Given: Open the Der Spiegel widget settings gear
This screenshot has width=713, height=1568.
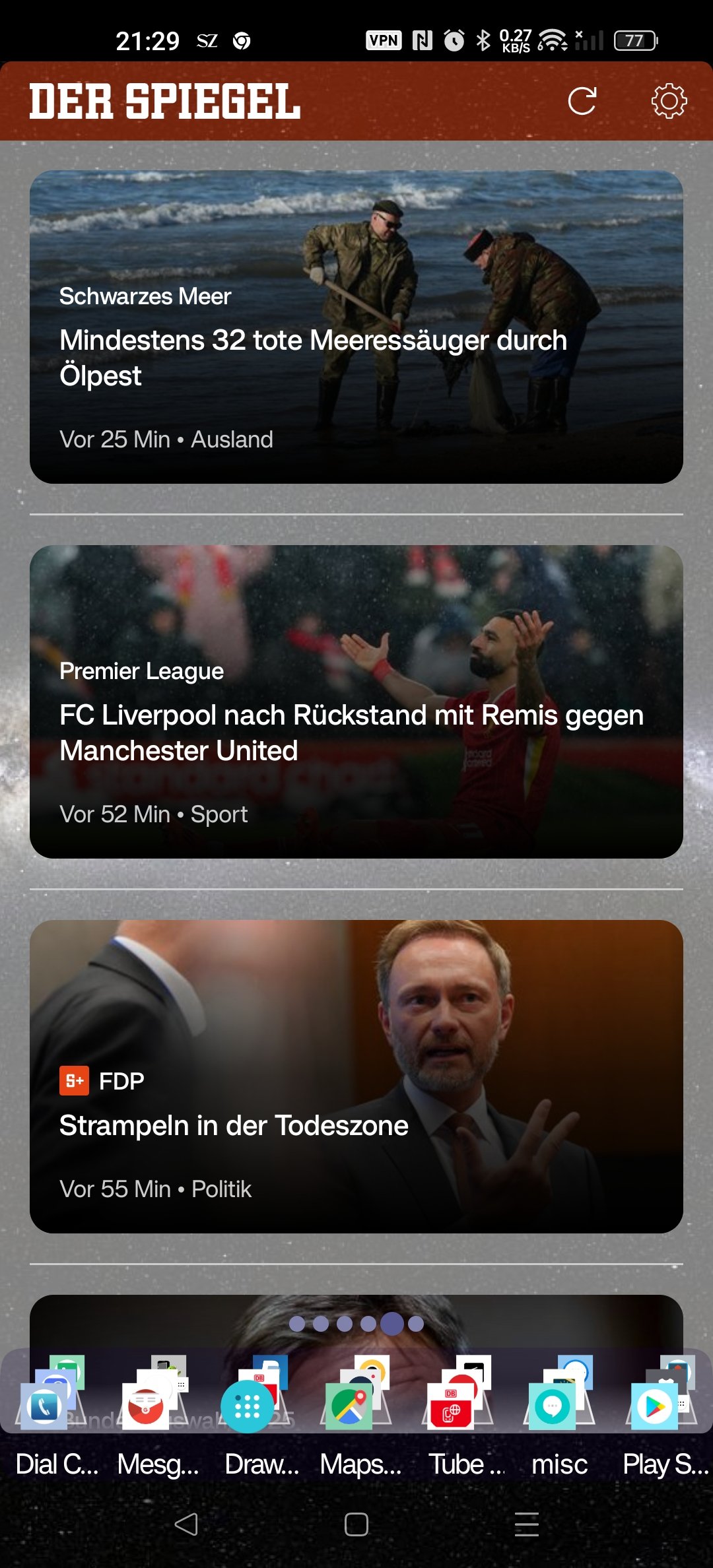Looking at the screenshot, I should tap(669, 101).
